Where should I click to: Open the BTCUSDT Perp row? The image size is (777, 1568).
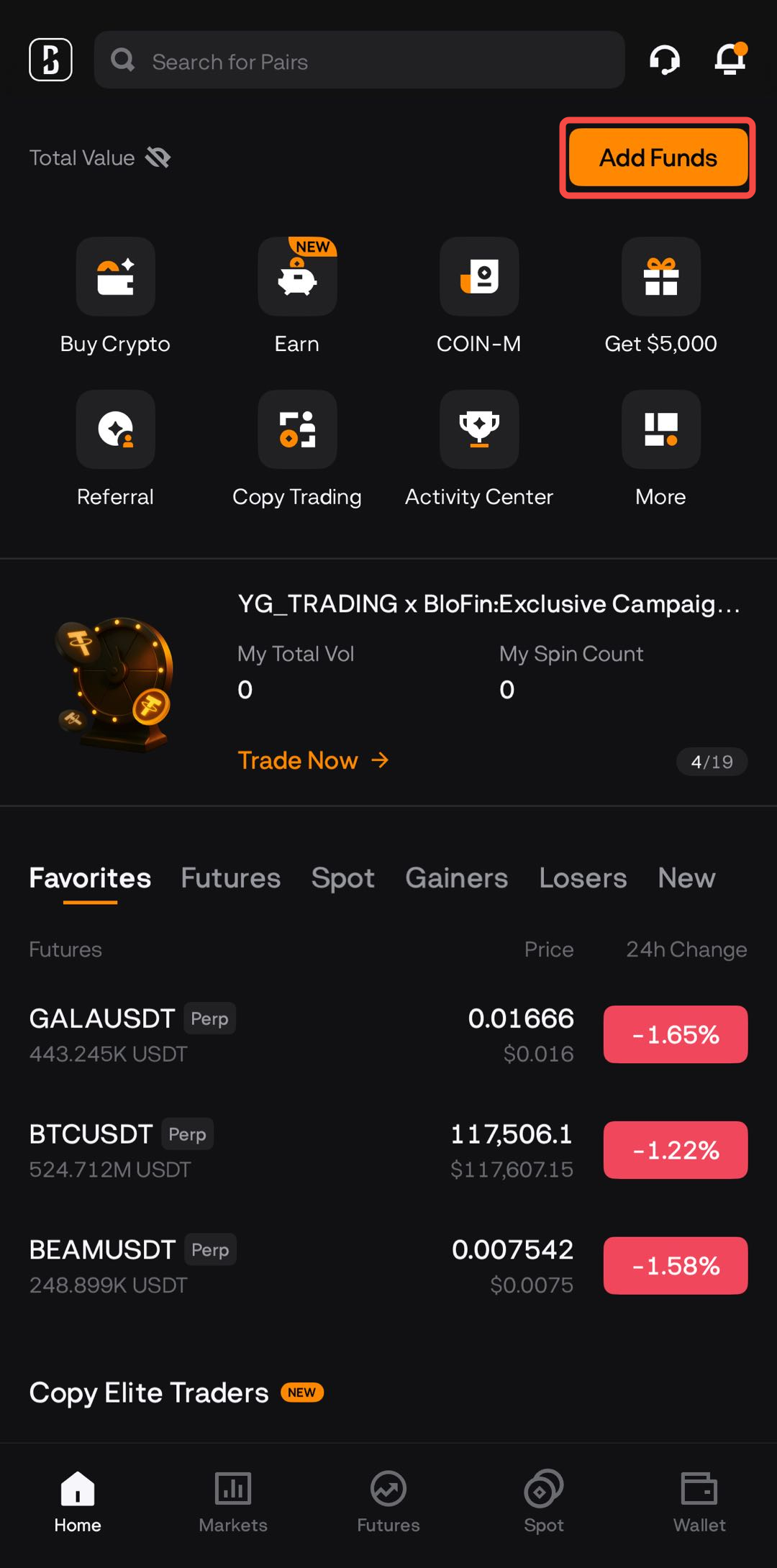[x=288, y=1150]
